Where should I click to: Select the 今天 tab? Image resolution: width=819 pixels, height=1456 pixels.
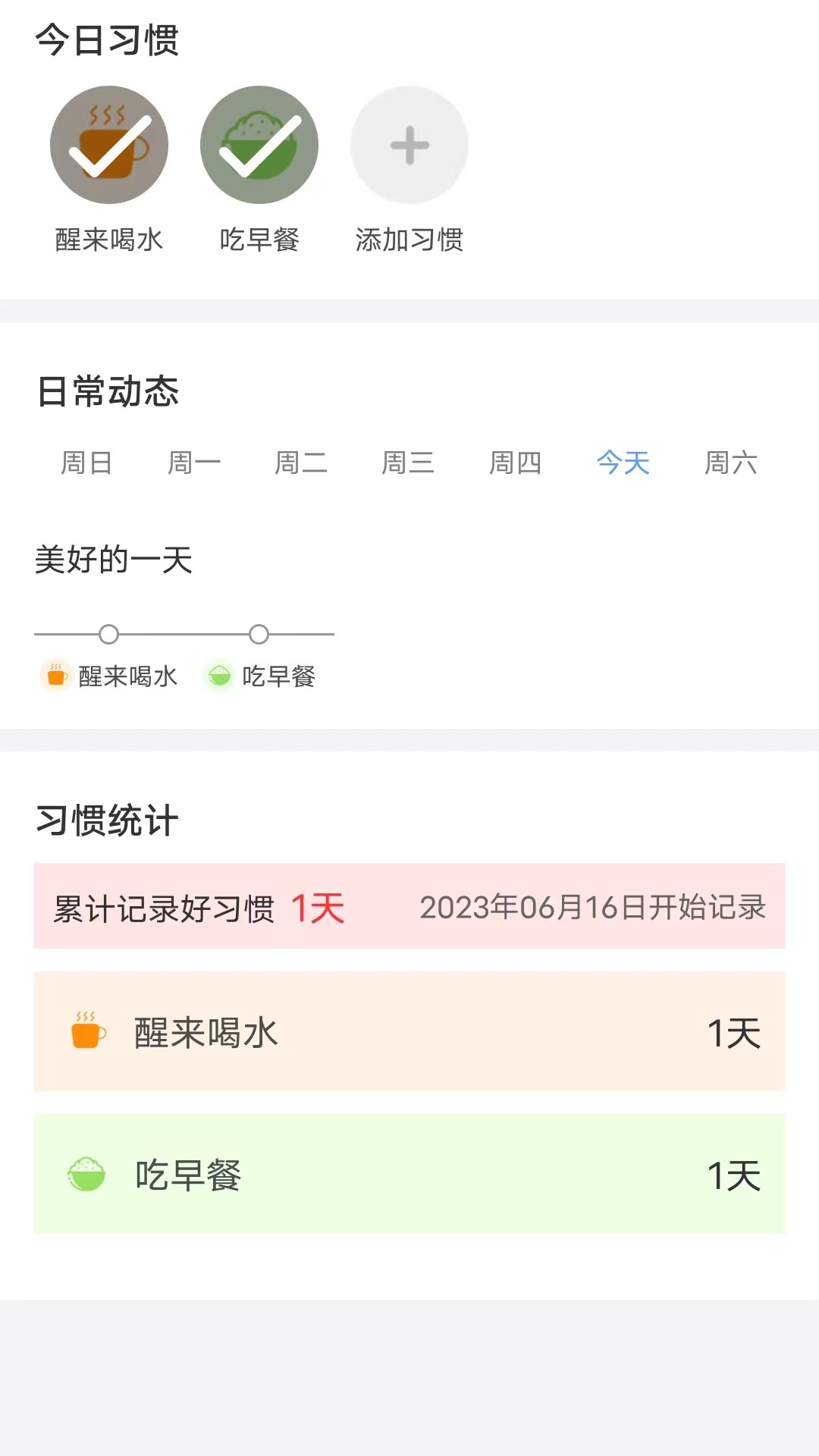623,463
